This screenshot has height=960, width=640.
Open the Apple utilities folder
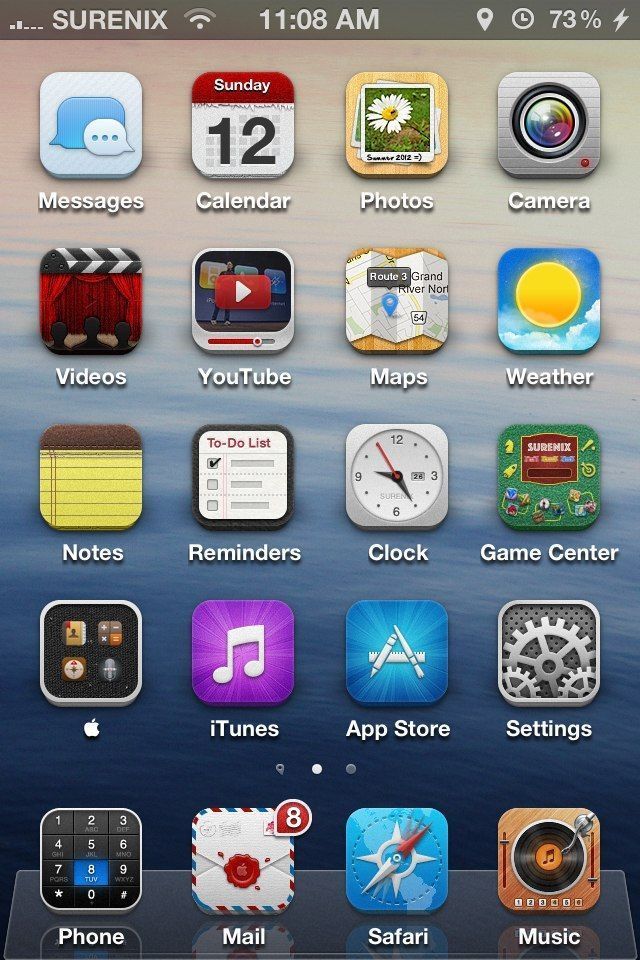click(x=91, y=653)
